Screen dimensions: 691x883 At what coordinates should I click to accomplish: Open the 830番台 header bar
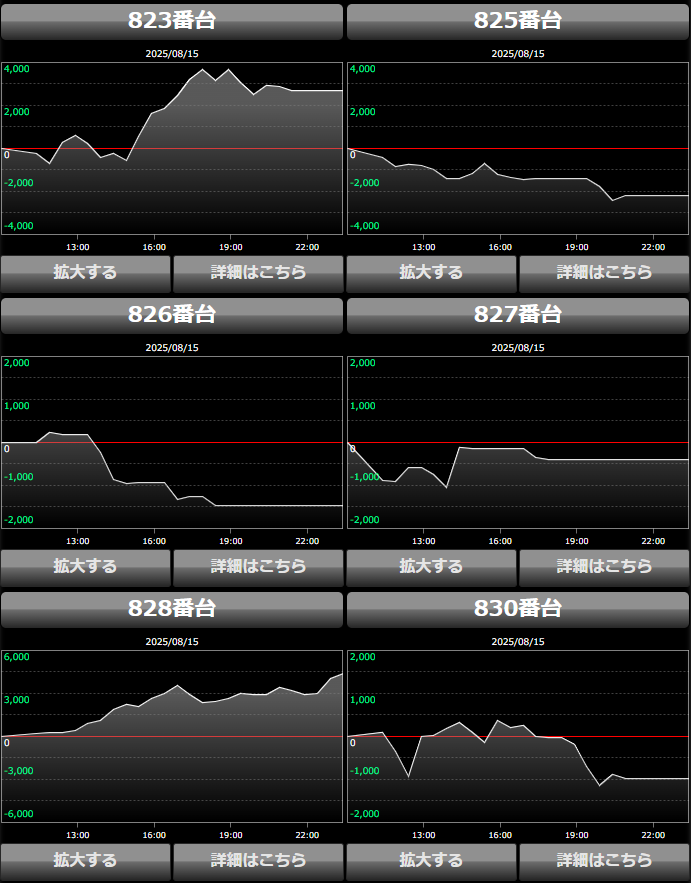518,609
